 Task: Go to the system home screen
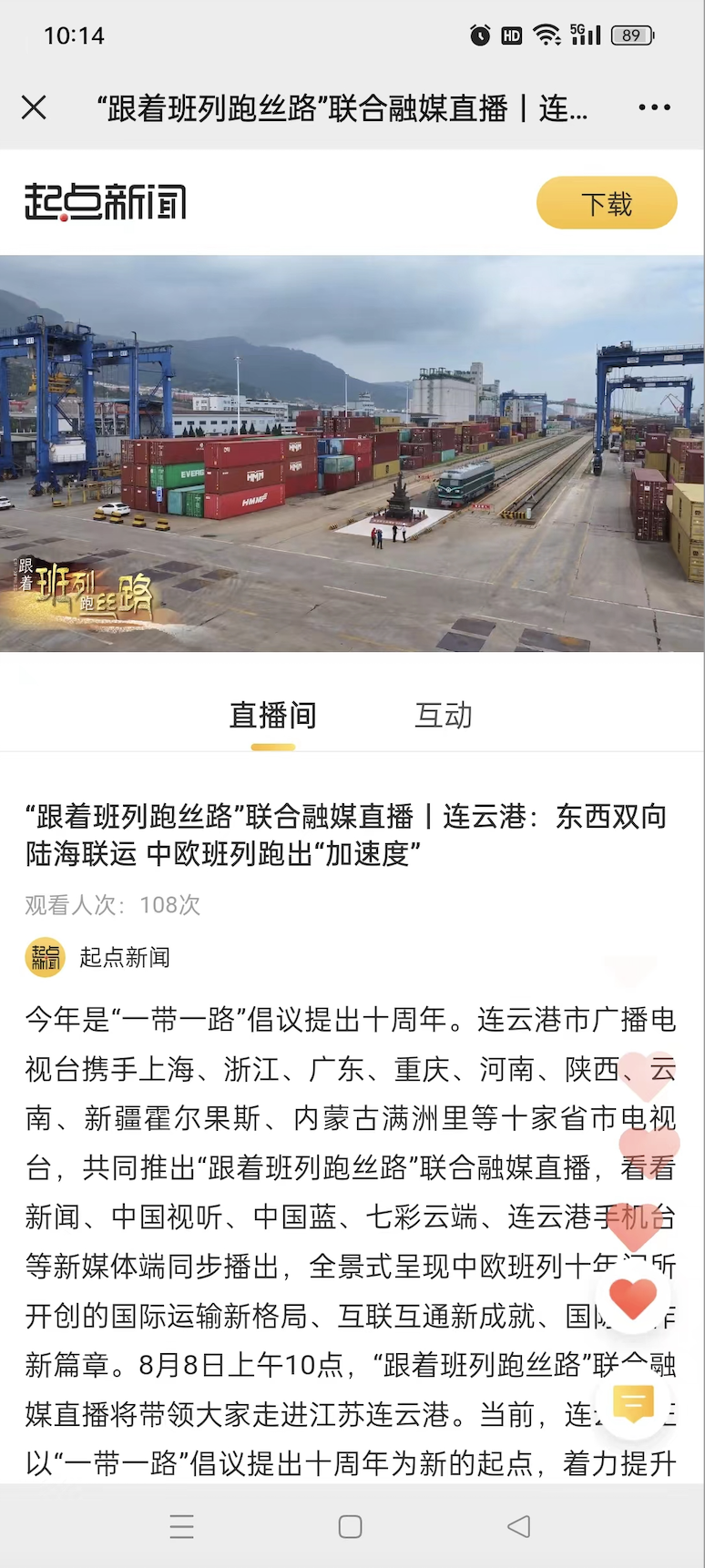click(351, 1527)
